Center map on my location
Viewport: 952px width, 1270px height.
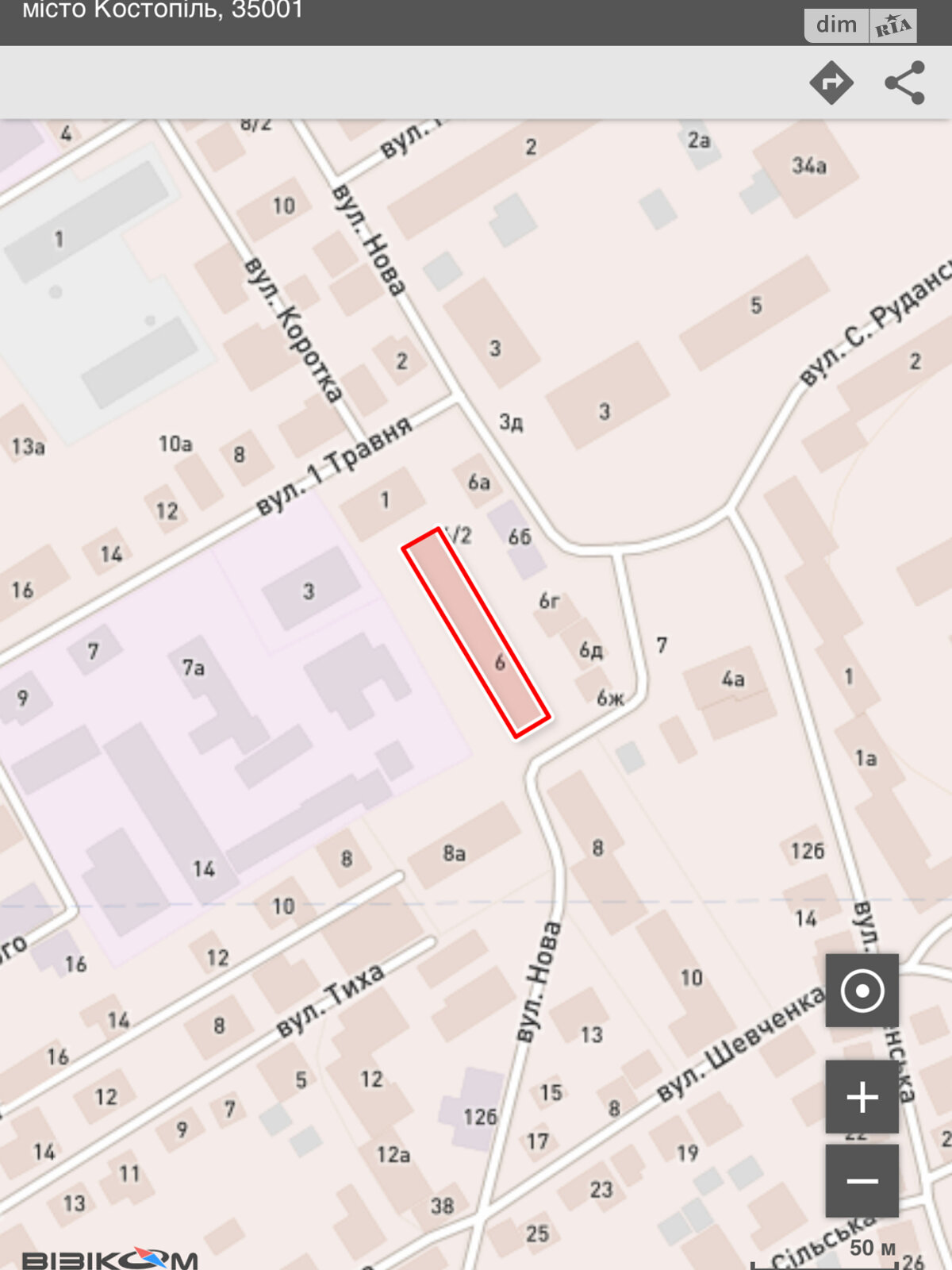pos(862,991)
